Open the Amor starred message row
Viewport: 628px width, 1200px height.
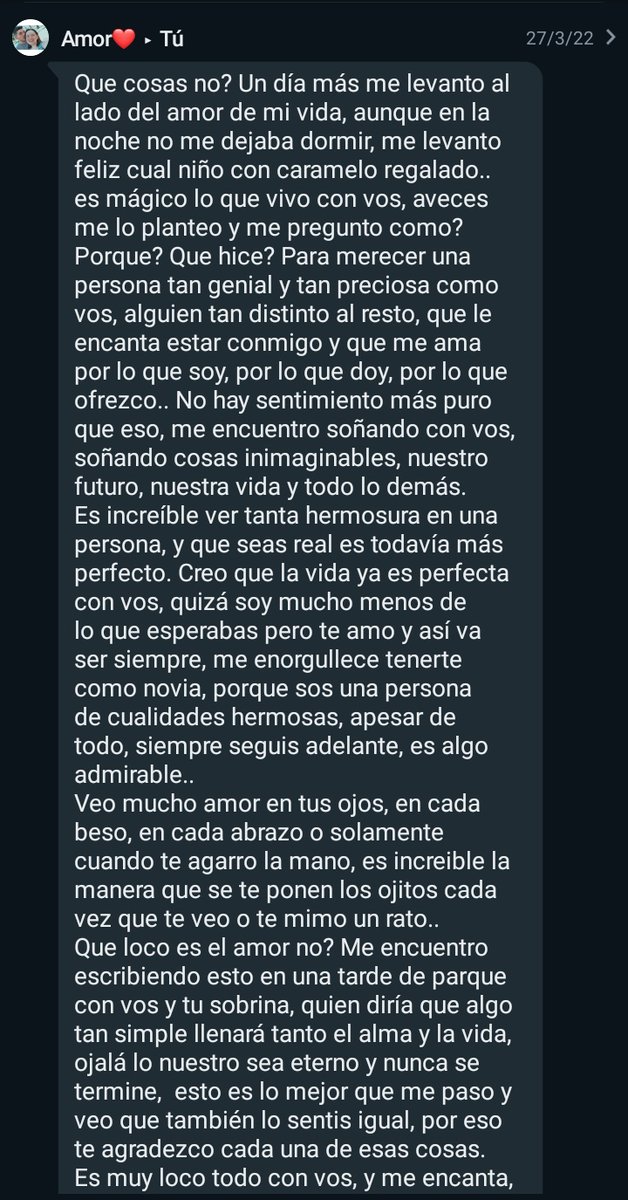click(x=314, y=39)
